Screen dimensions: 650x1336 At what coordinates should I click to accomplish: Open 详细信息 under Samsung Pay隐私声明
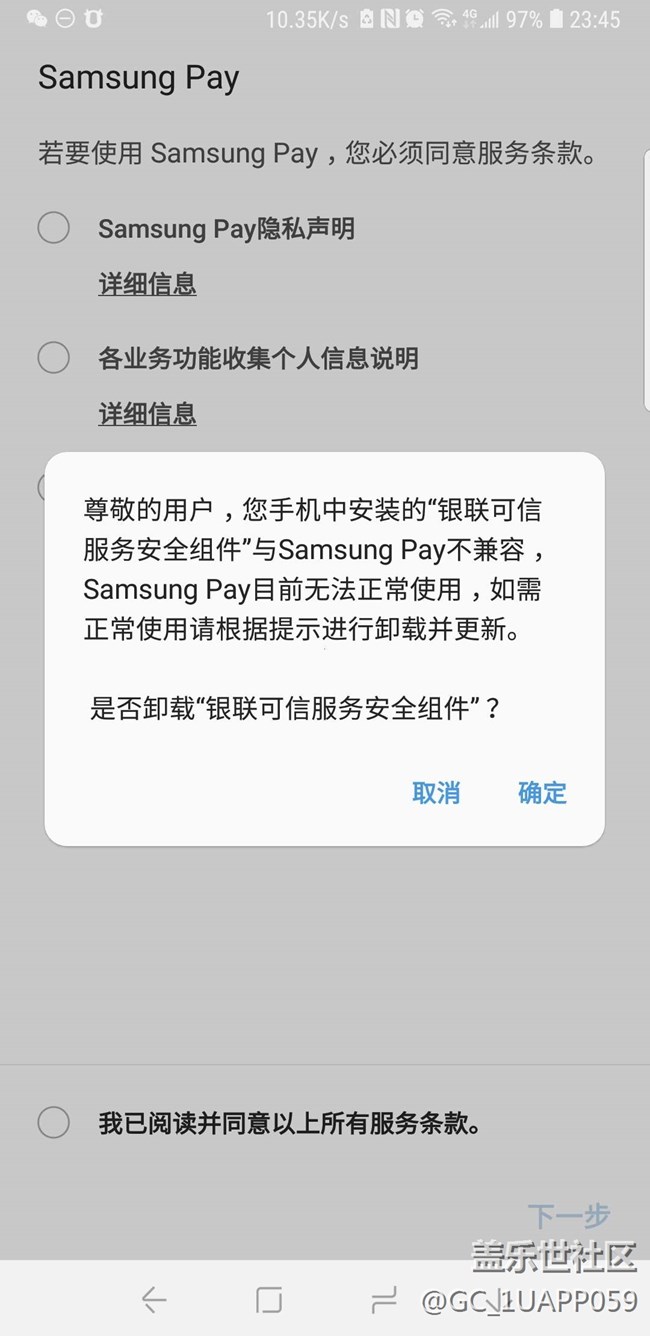coord(147,284)
